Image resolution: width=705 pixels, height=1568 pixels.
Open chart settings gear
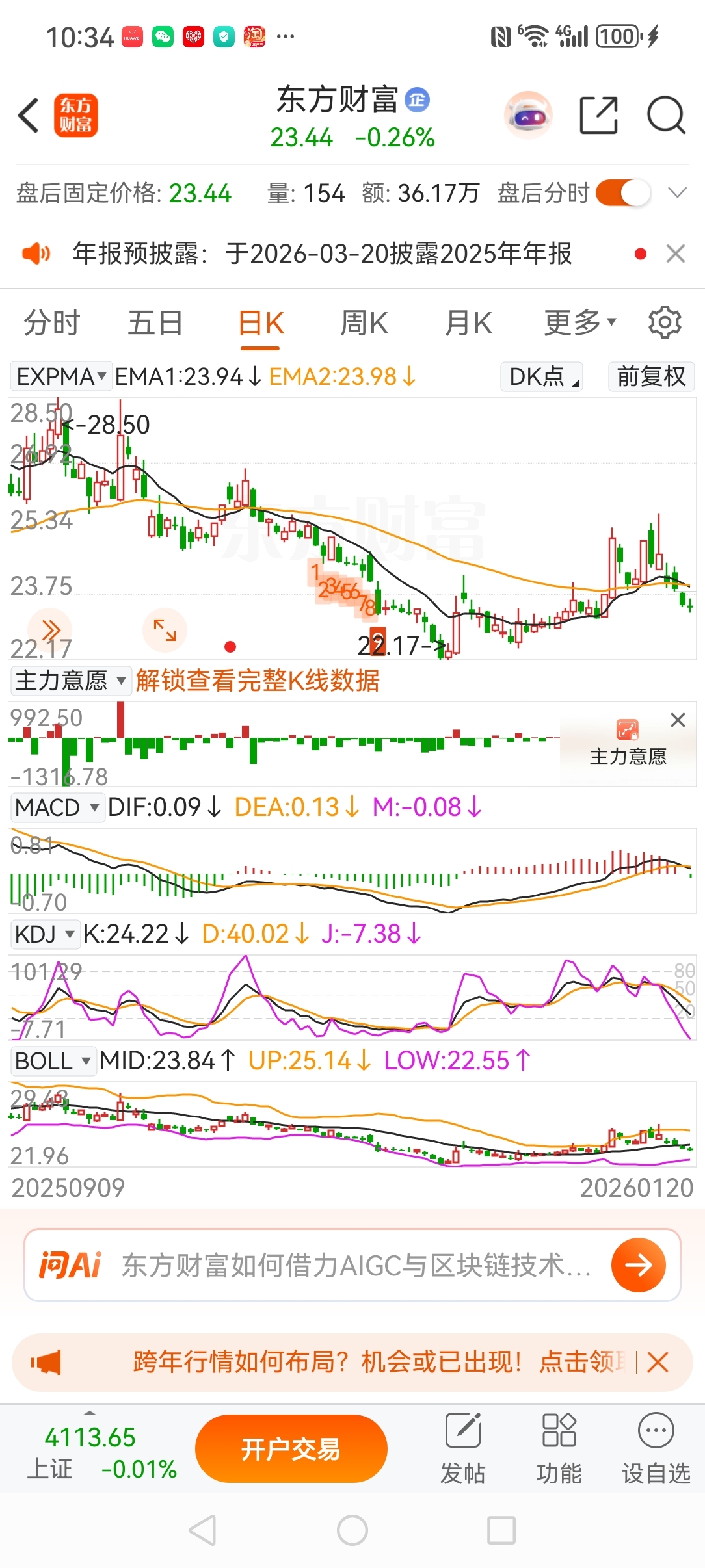(665, 322)
